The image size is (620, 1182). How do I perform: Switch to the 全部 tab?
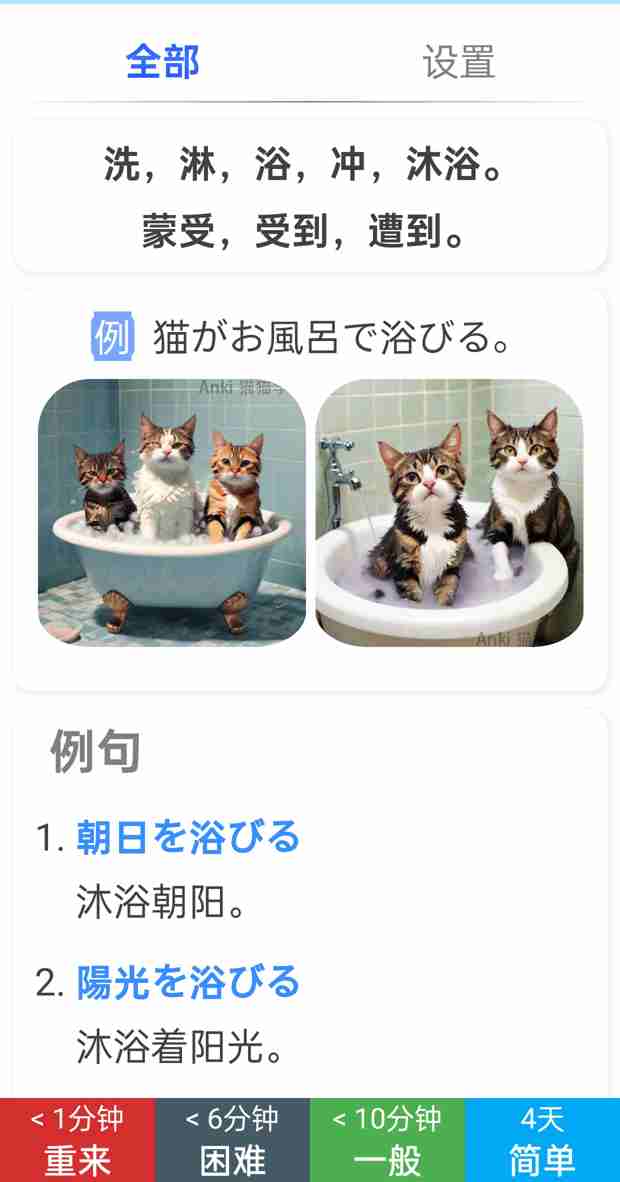162,62
